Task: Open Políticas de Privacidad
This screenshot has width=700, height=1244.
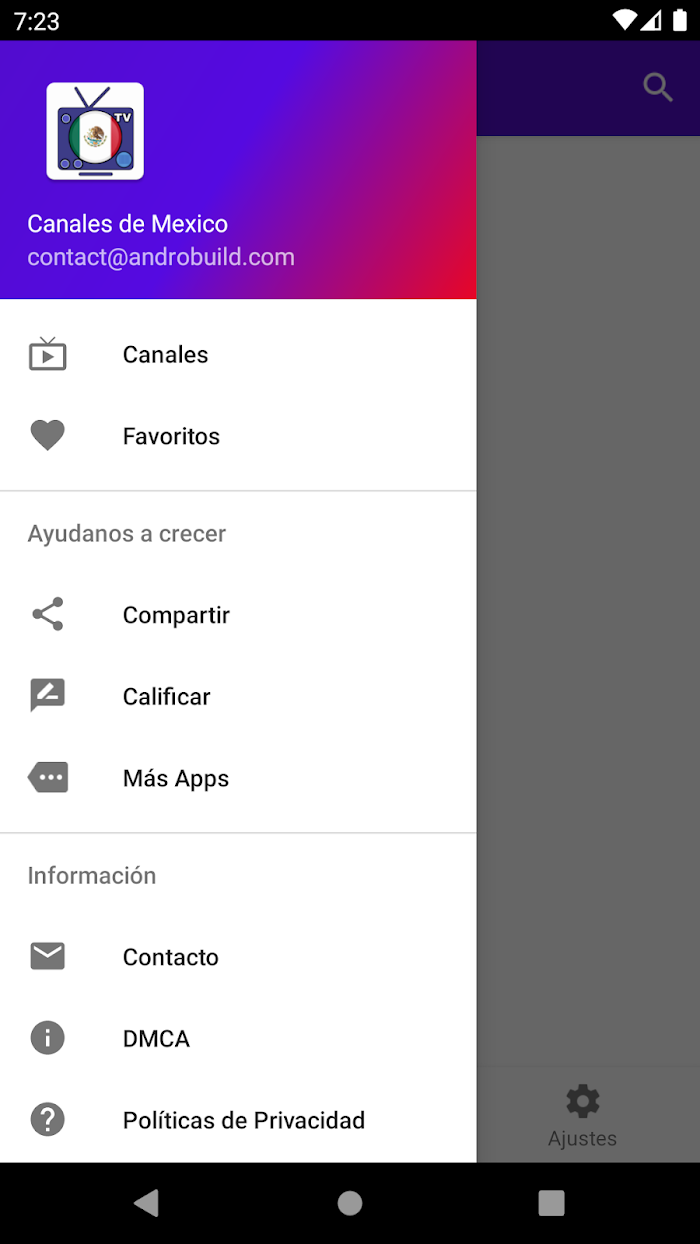Action: [x=243, y=1120]
